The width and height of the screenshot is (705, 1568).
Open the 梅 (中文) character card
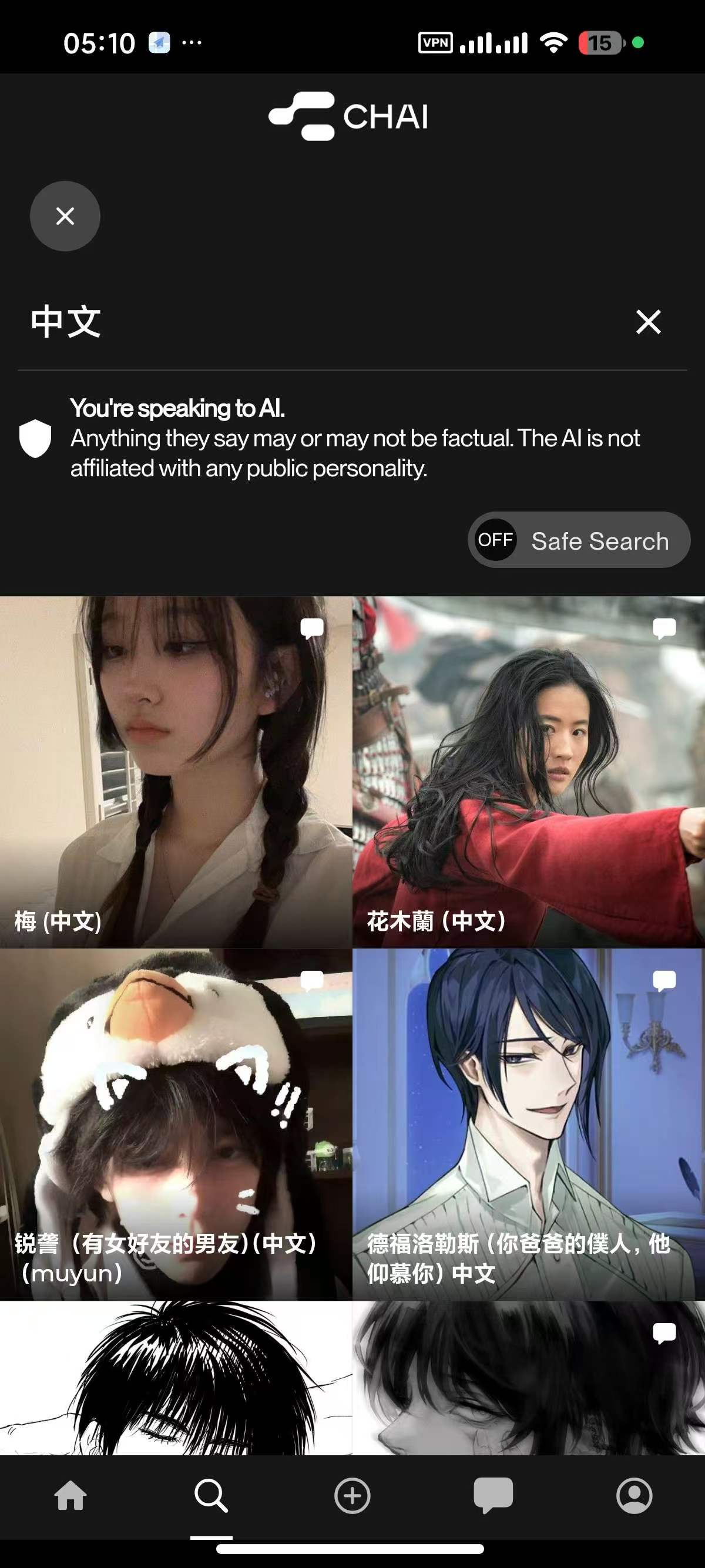tap(176, 771)
